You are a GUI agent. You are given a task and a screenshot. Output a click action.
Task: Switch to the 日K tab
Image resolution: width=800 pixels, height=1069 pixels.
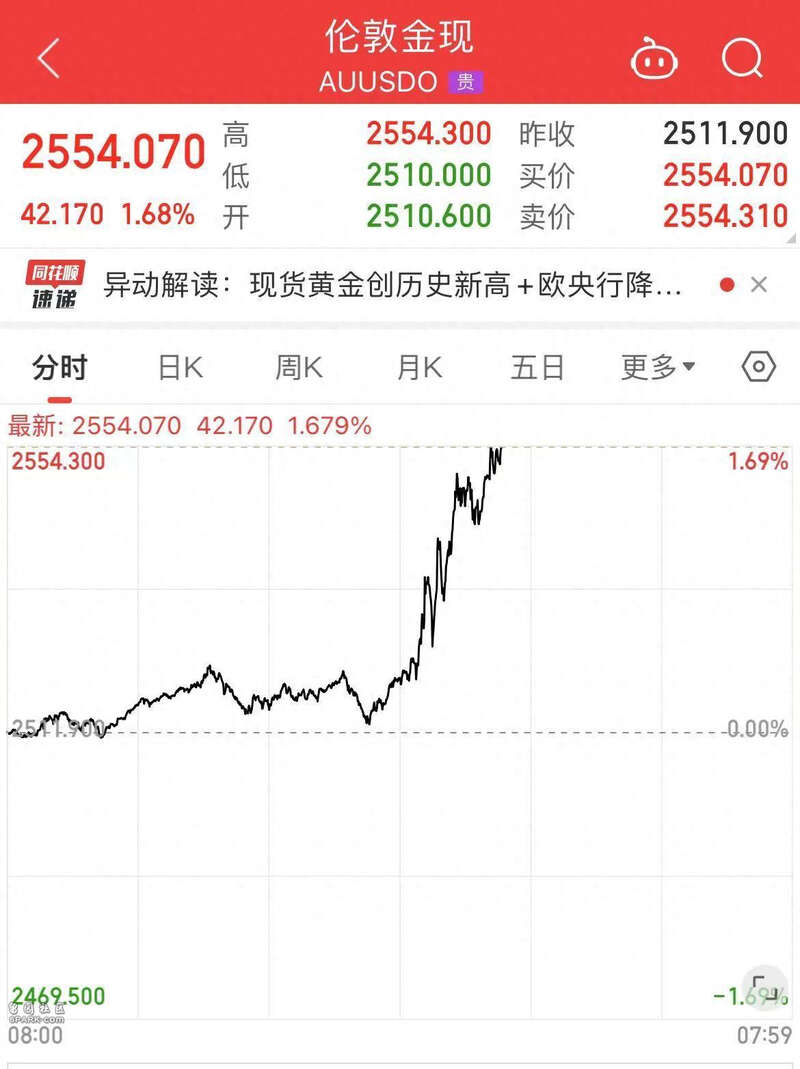tap(180, 368)
